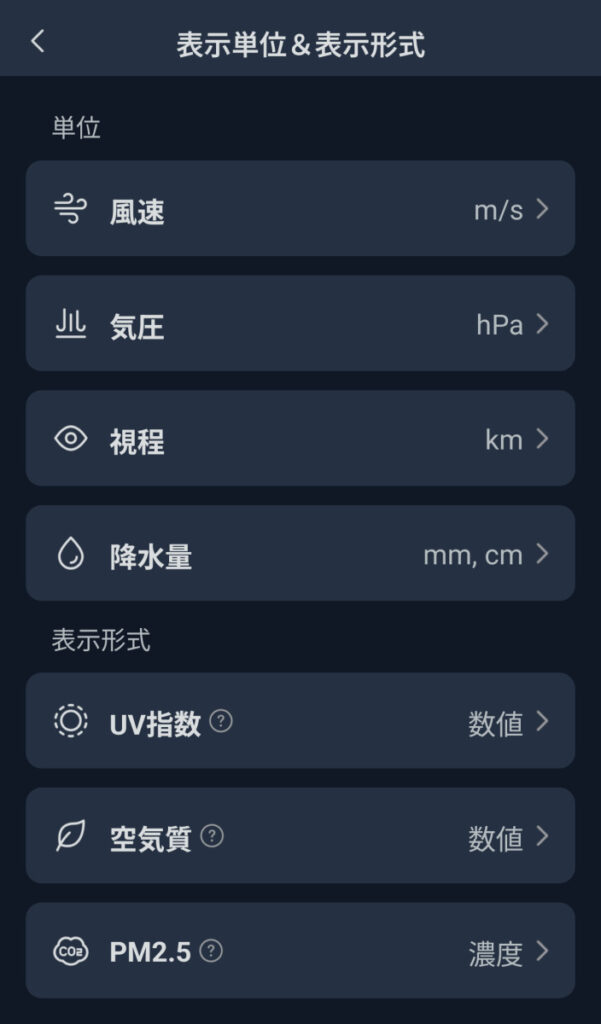Open the 視程 unit row
The width and height of the screenshot is (601, 1024).
[300, 438]
